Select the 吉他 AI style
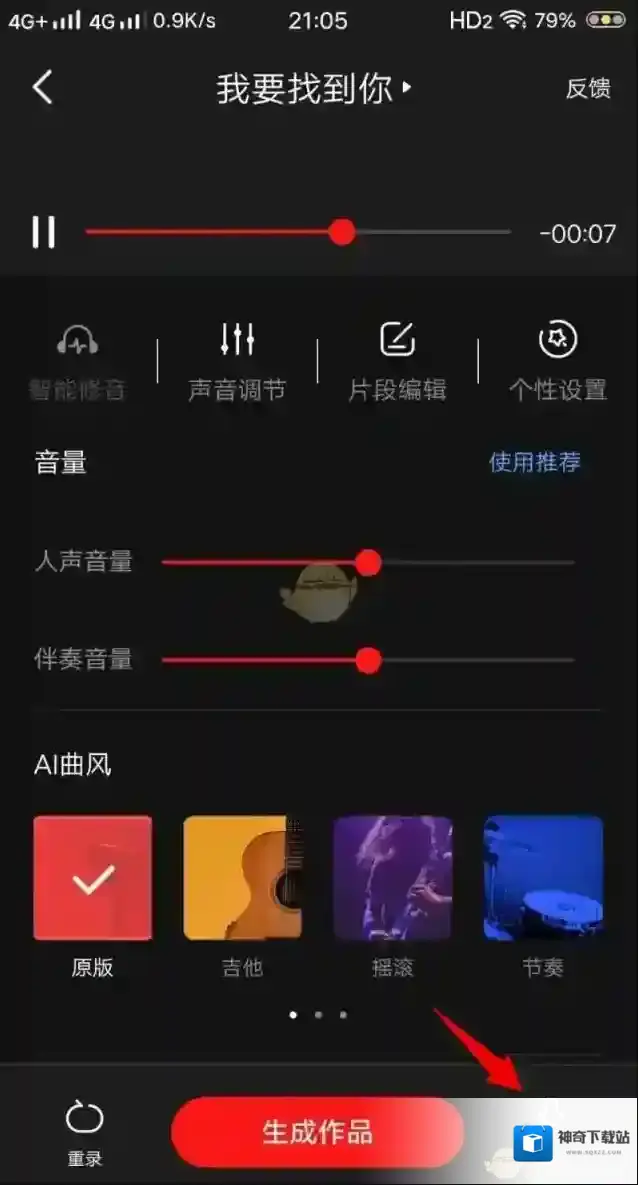The image size is (638, 1185). point(243,878)
